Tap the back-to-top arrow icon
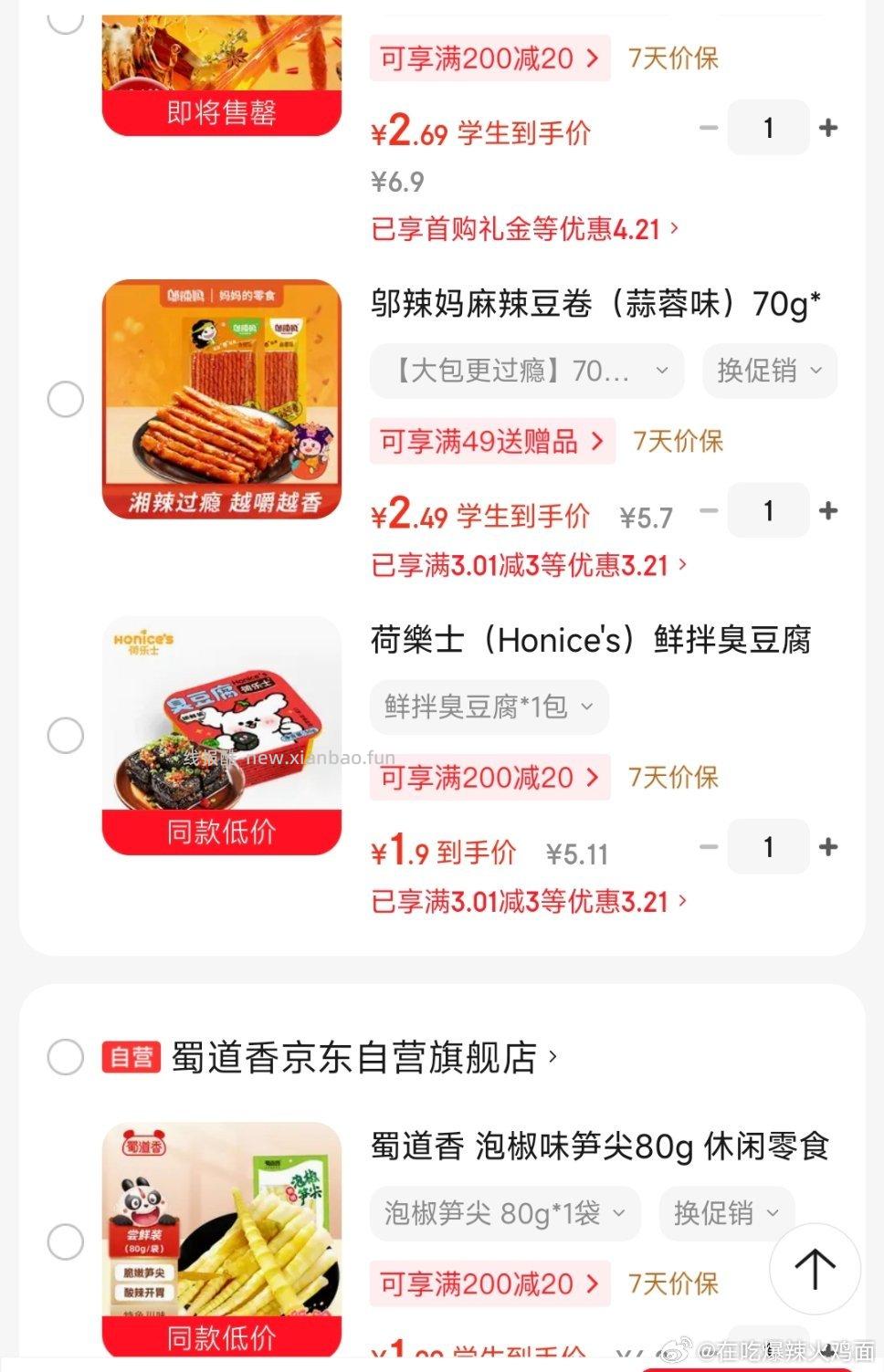The height and width of the screenshot is (1372, 884). [816, 1269]
